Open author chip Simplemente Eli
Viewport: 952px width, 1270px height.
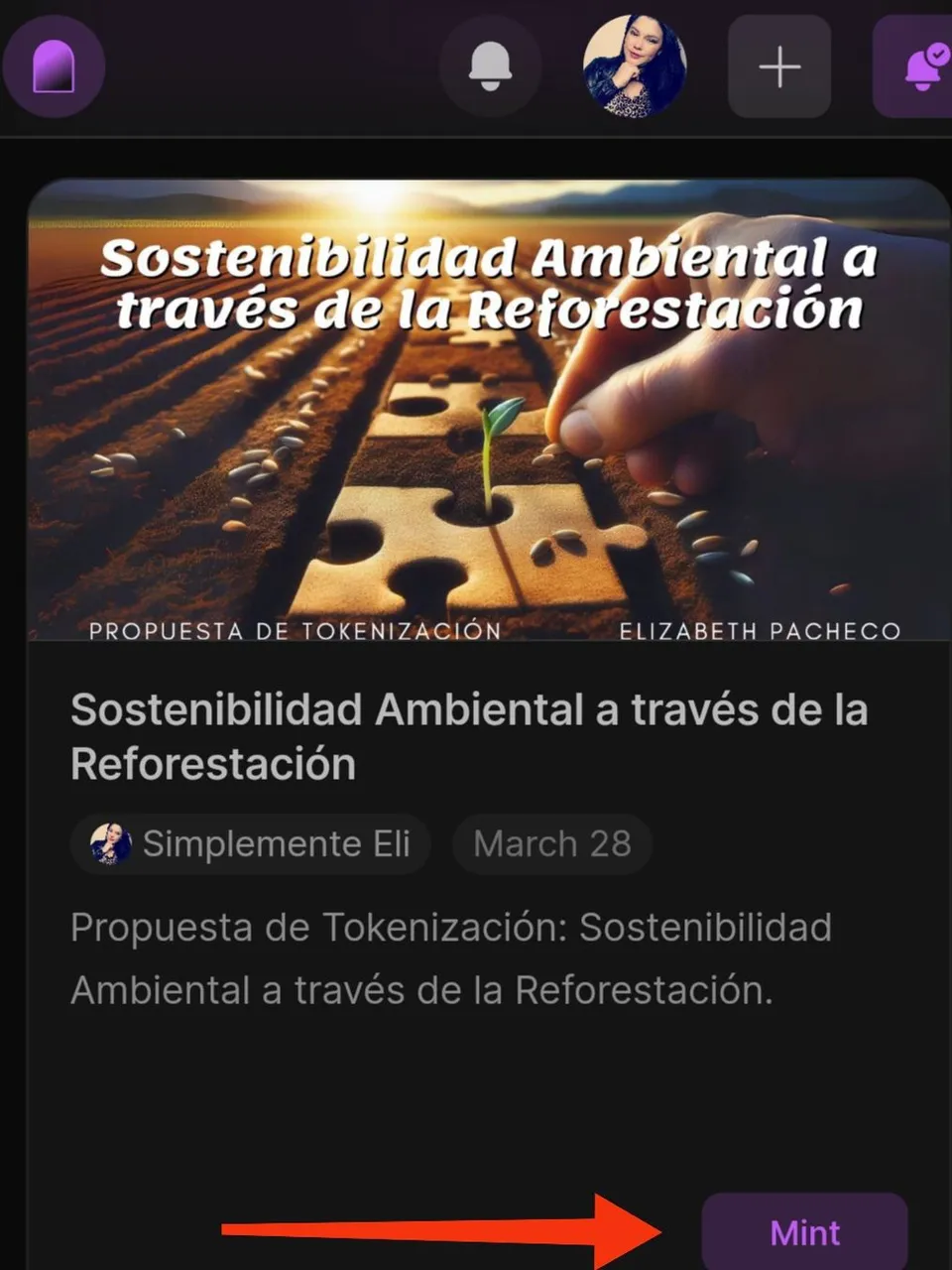251,844
